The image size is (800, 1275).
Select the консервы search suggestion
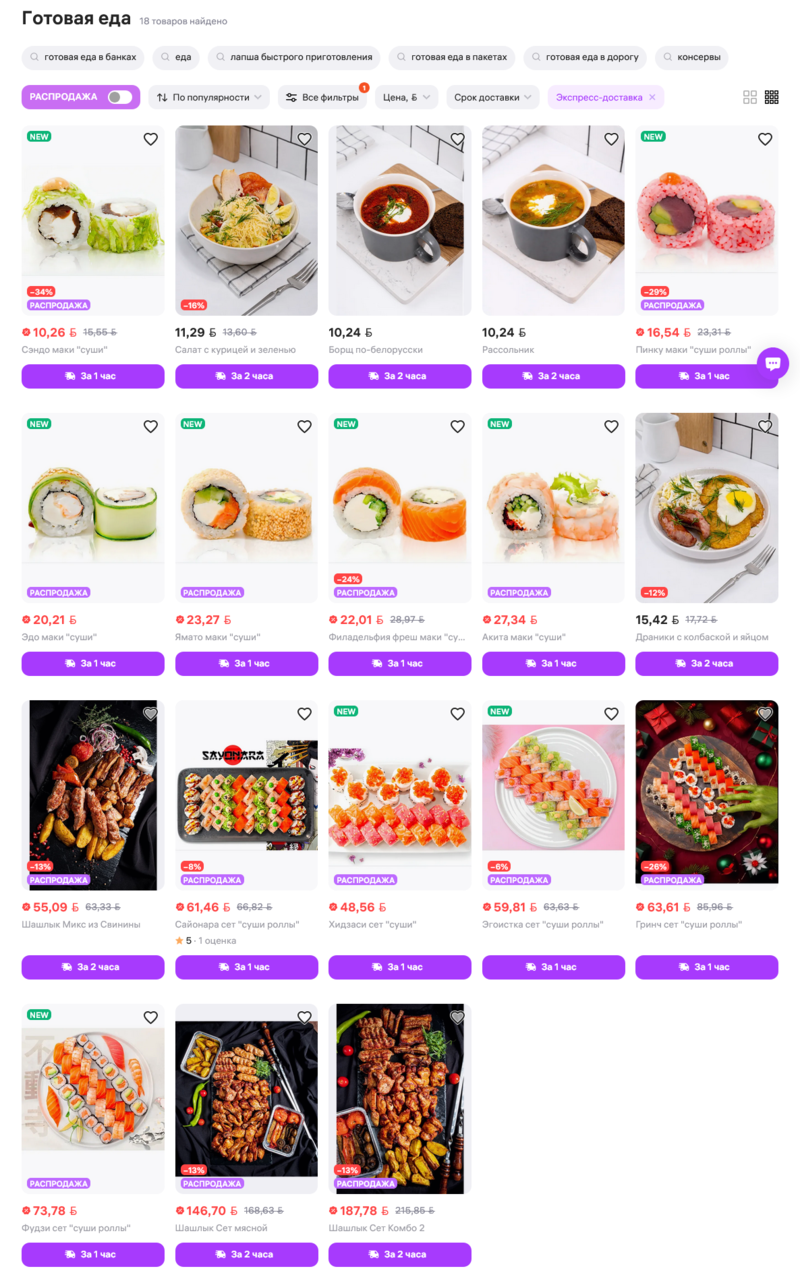tap(692, 57)
